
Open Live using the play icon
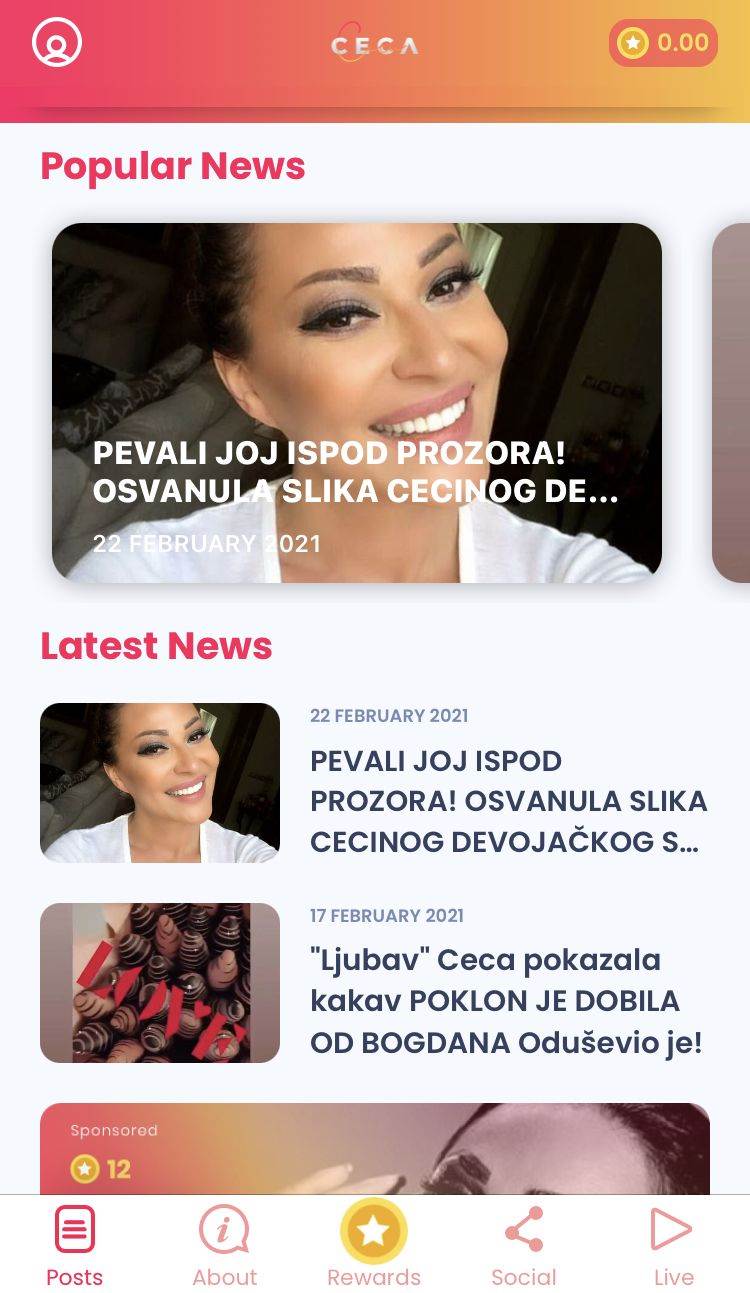(674, 1229)
